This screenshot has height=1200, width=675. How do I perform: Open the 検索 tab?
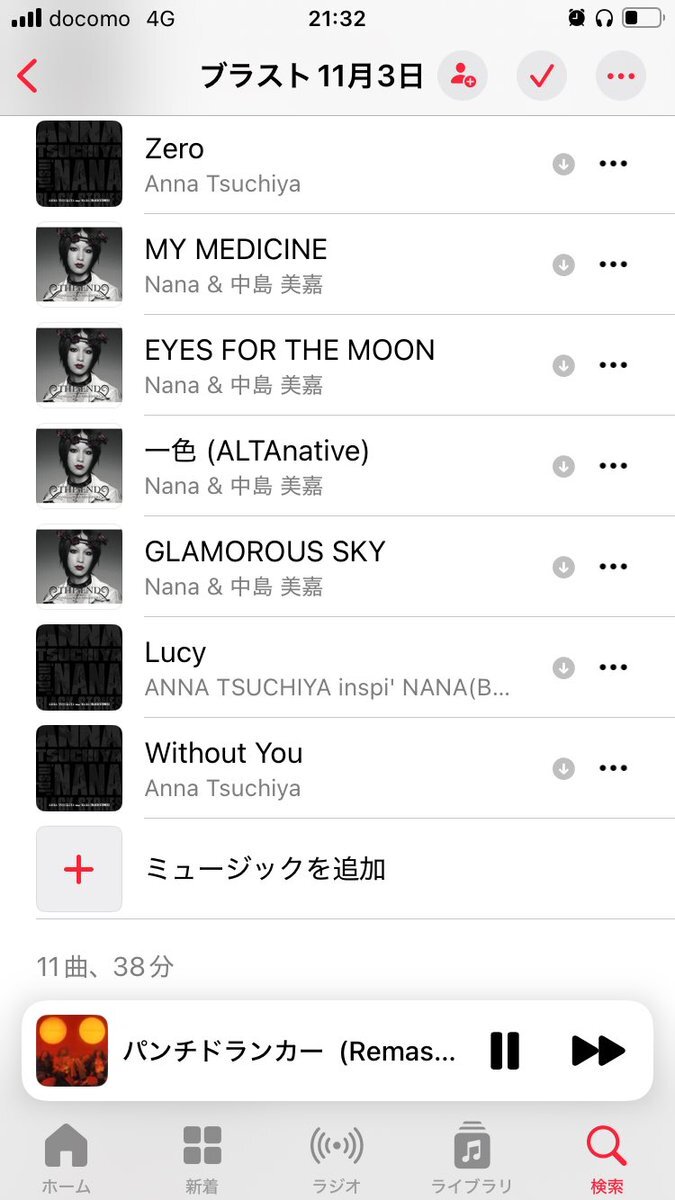click(x=607, y=1158)
